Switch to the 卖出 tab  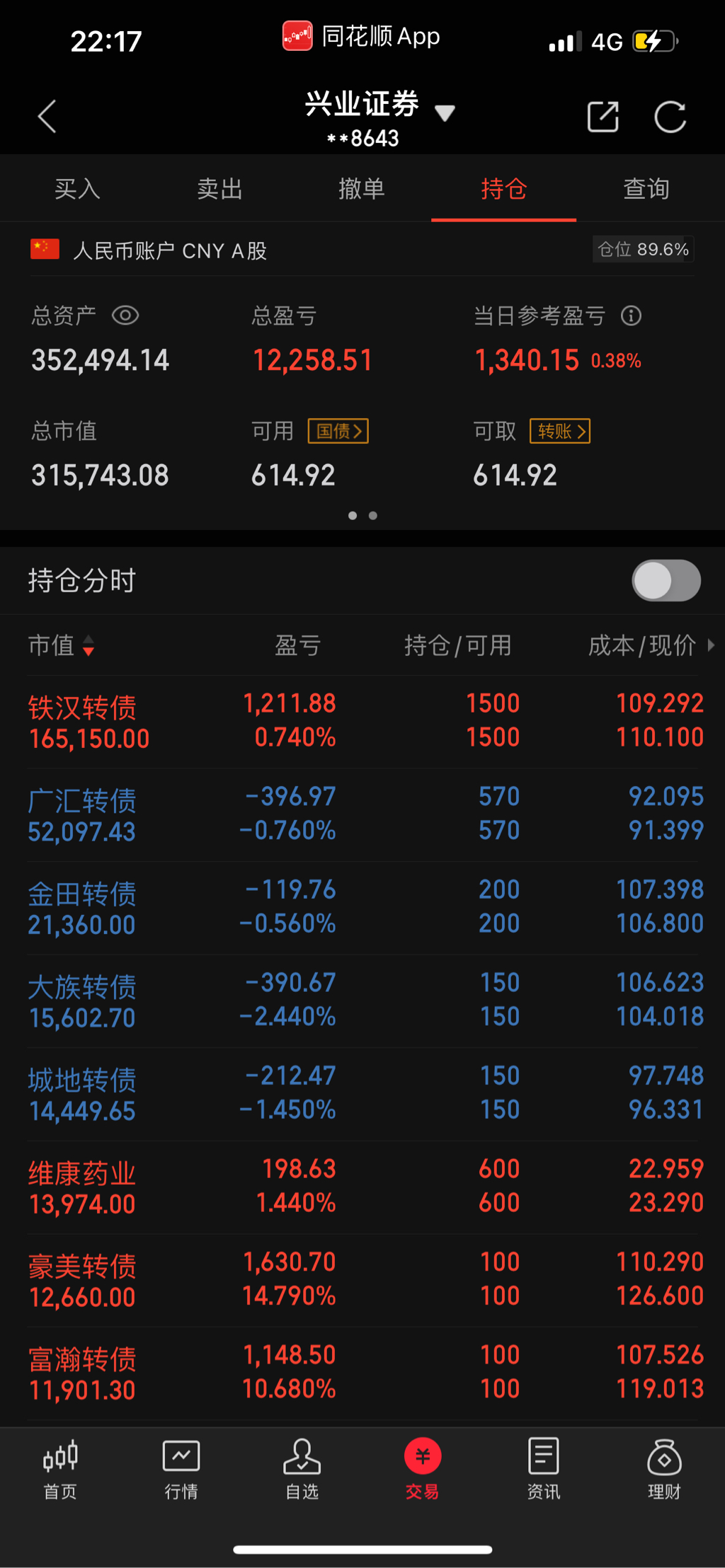point(219,189)
